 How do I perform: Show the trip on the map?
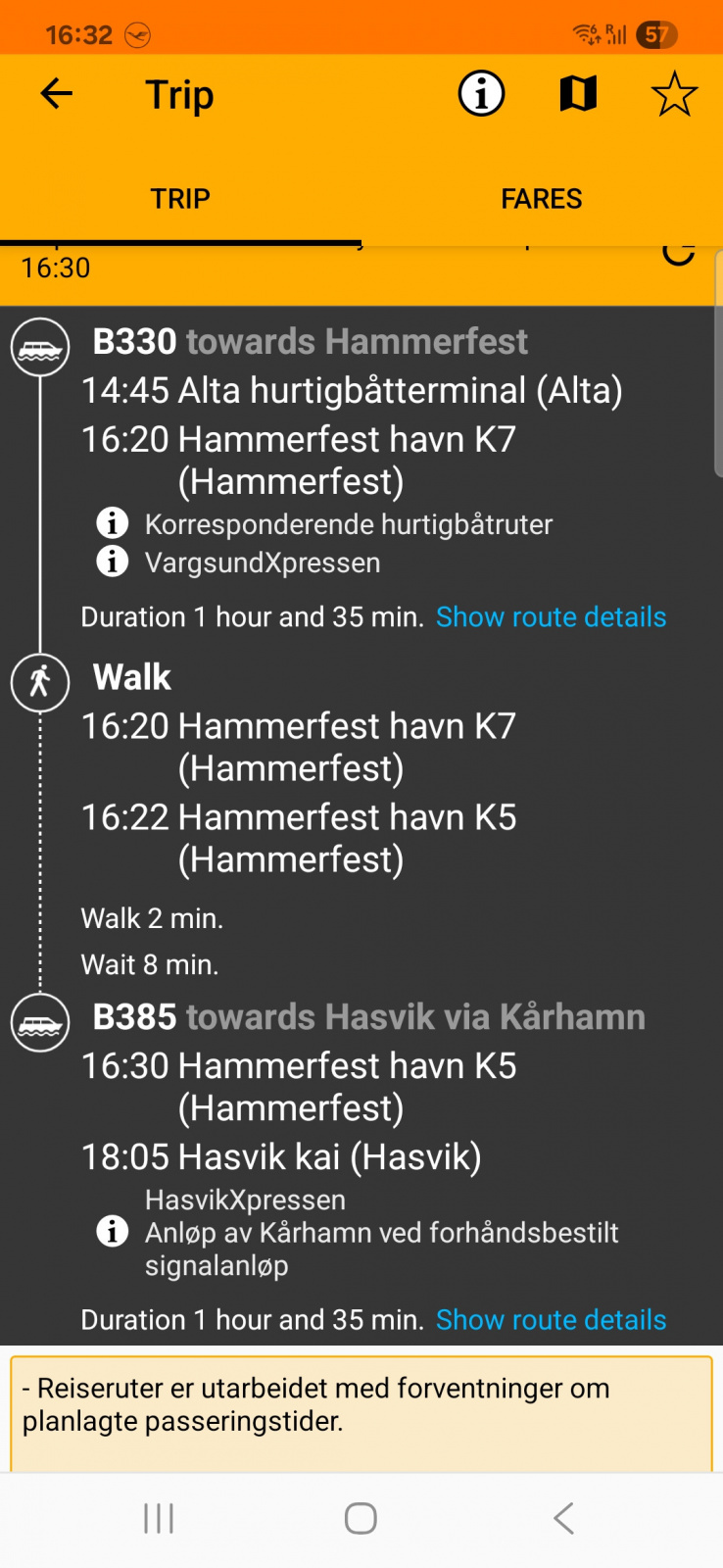click(578, 94)
